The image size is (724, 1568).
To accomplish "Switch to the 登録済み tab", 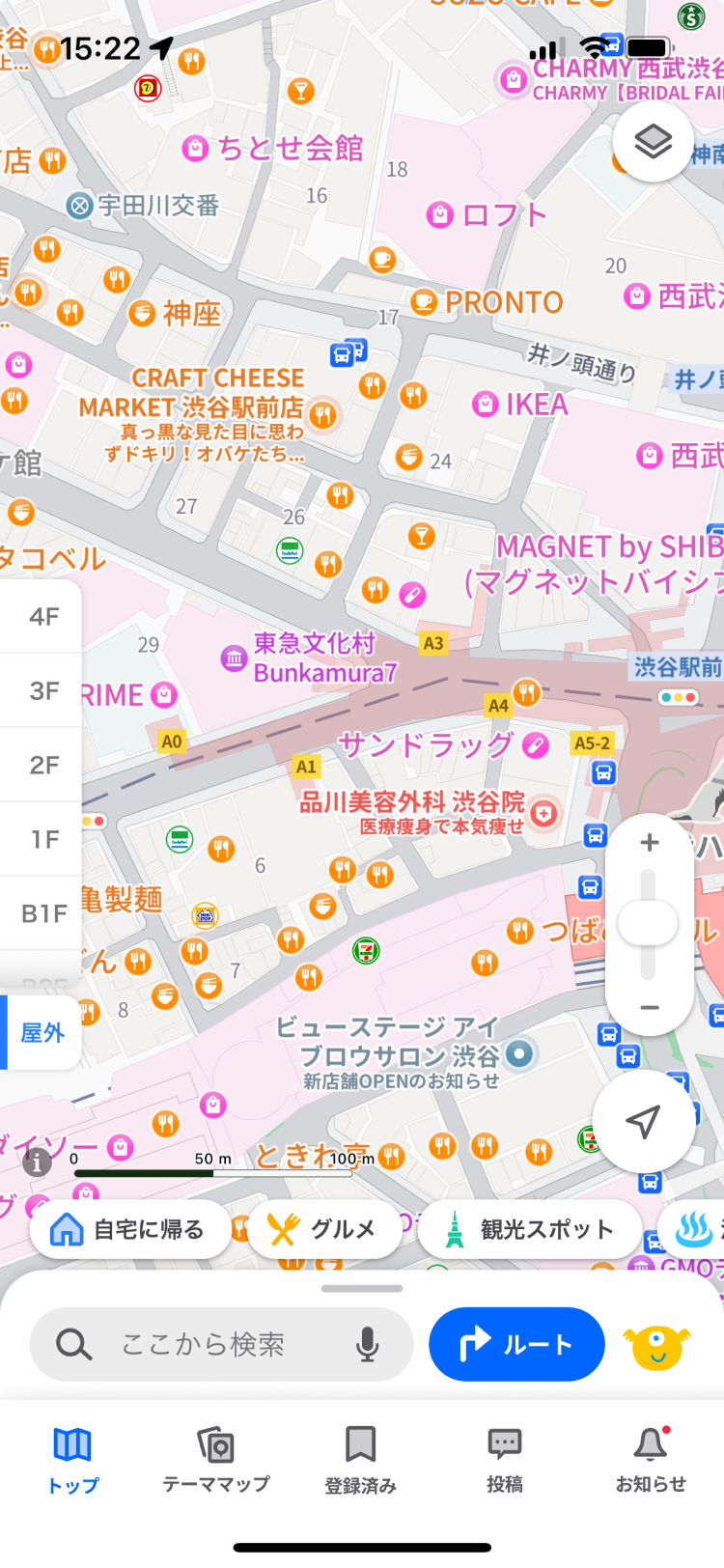I will 360,1460.
